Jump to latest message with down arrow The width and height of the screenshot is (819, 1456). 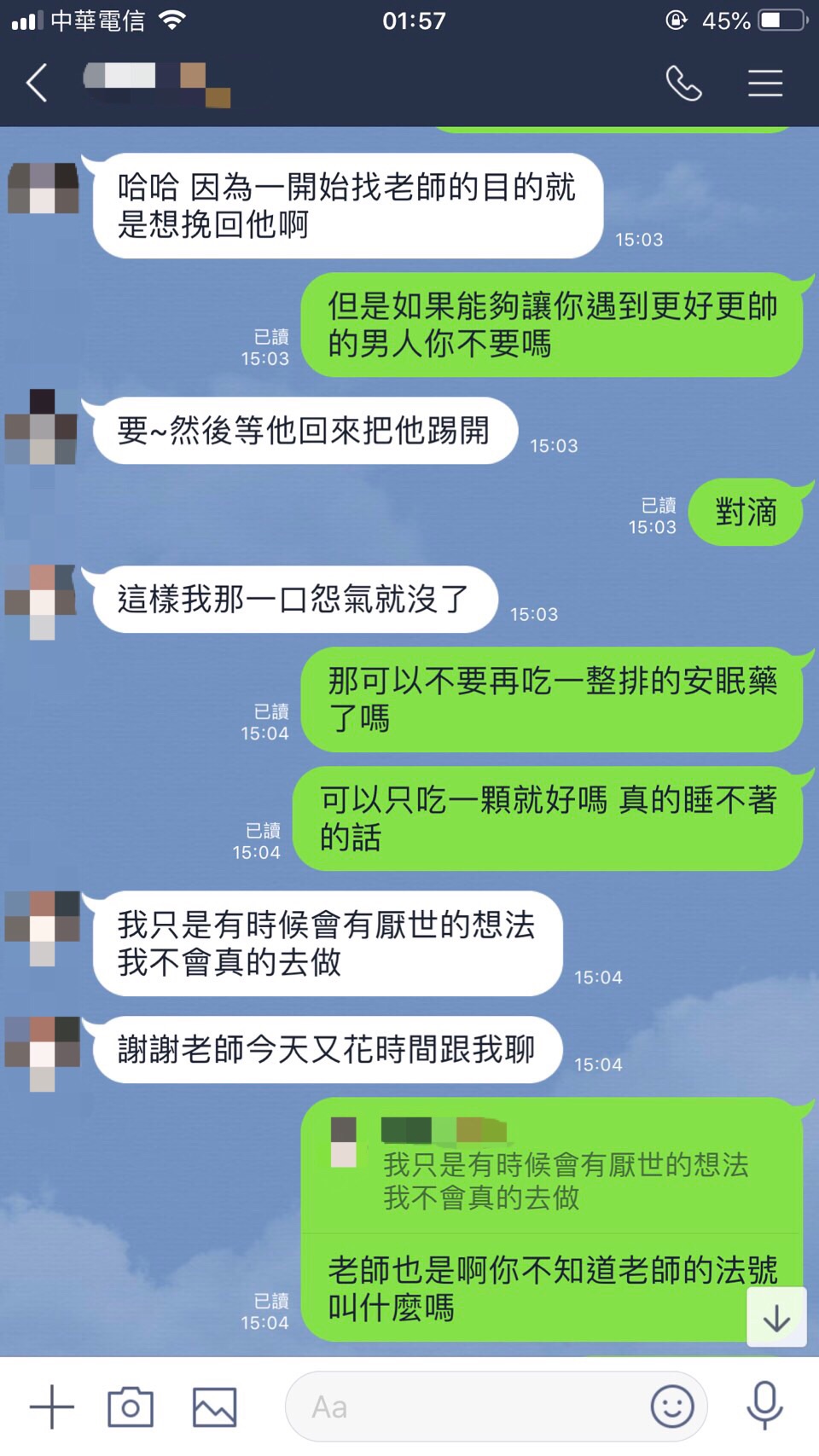776,1318
